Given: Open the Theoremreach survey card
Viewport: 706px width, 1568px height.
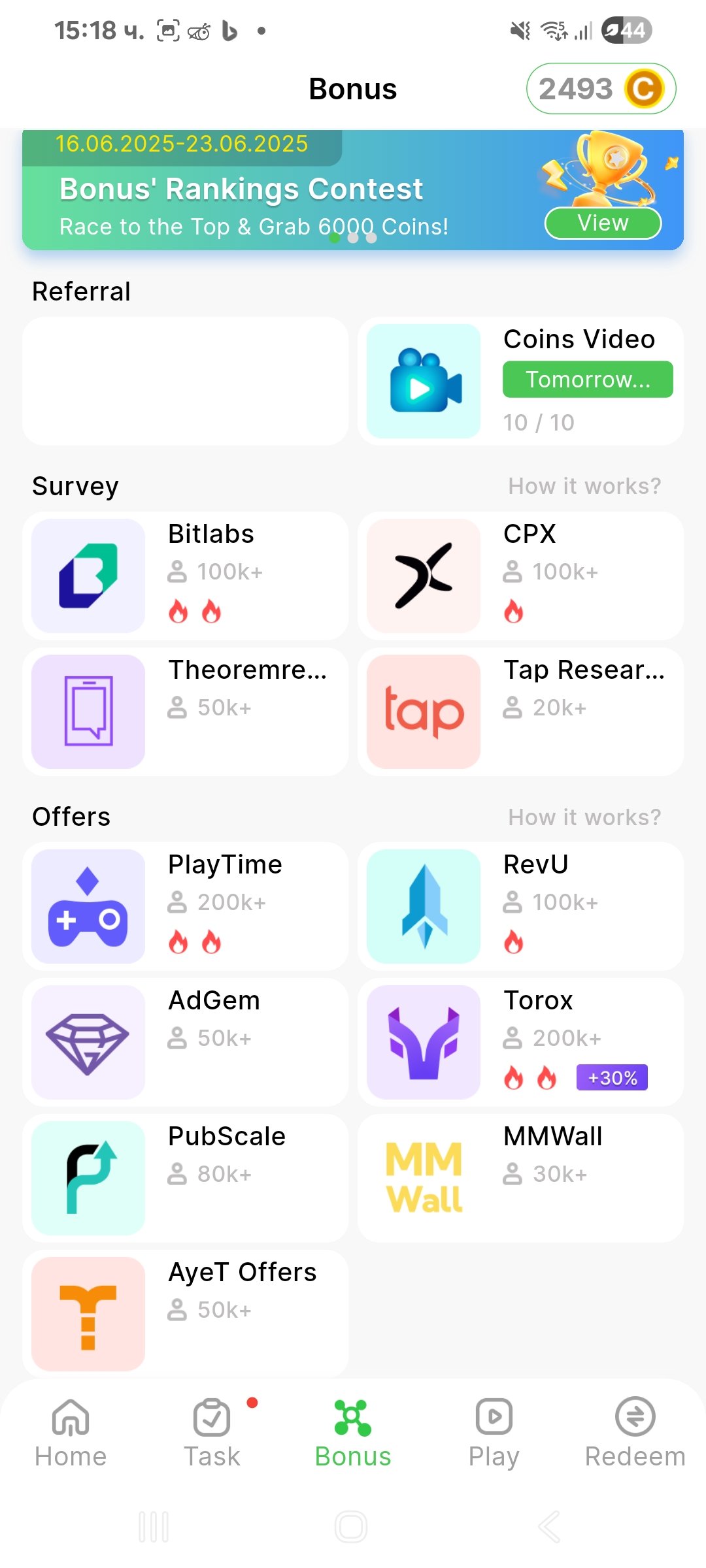Looking at the screenshot, I should (186, 711).
